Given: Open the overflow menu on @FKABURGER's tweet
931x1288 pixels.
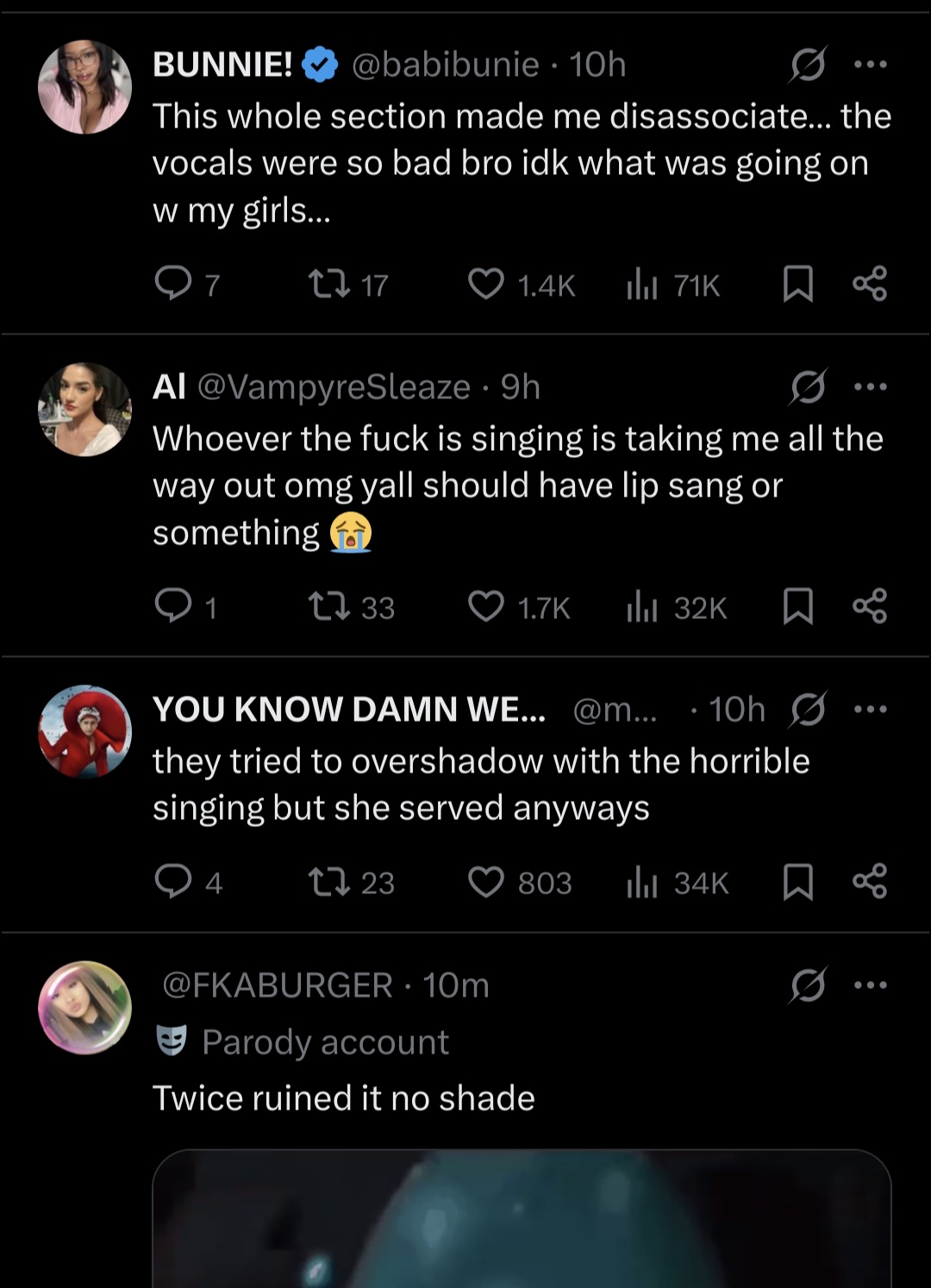Looking at the screenshot, I should (x=870, y=985).
